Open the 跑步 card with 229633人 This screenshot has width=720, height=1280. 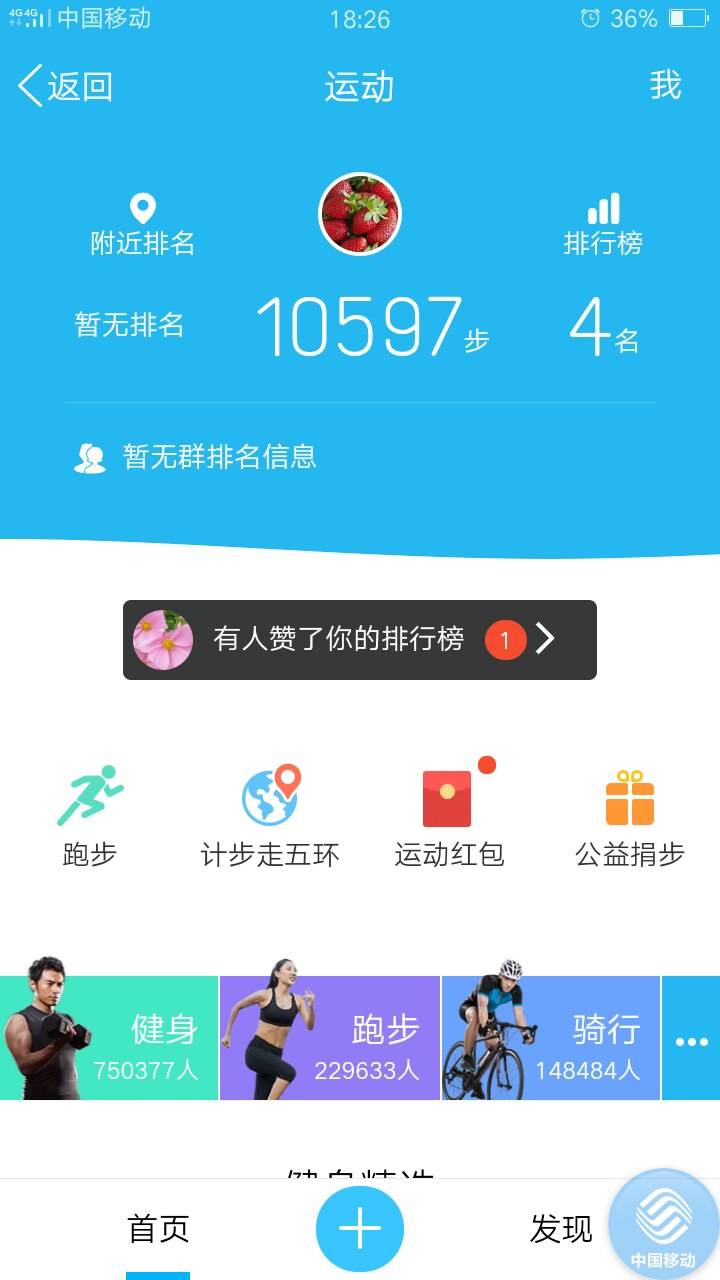[x=330, y=1038]
